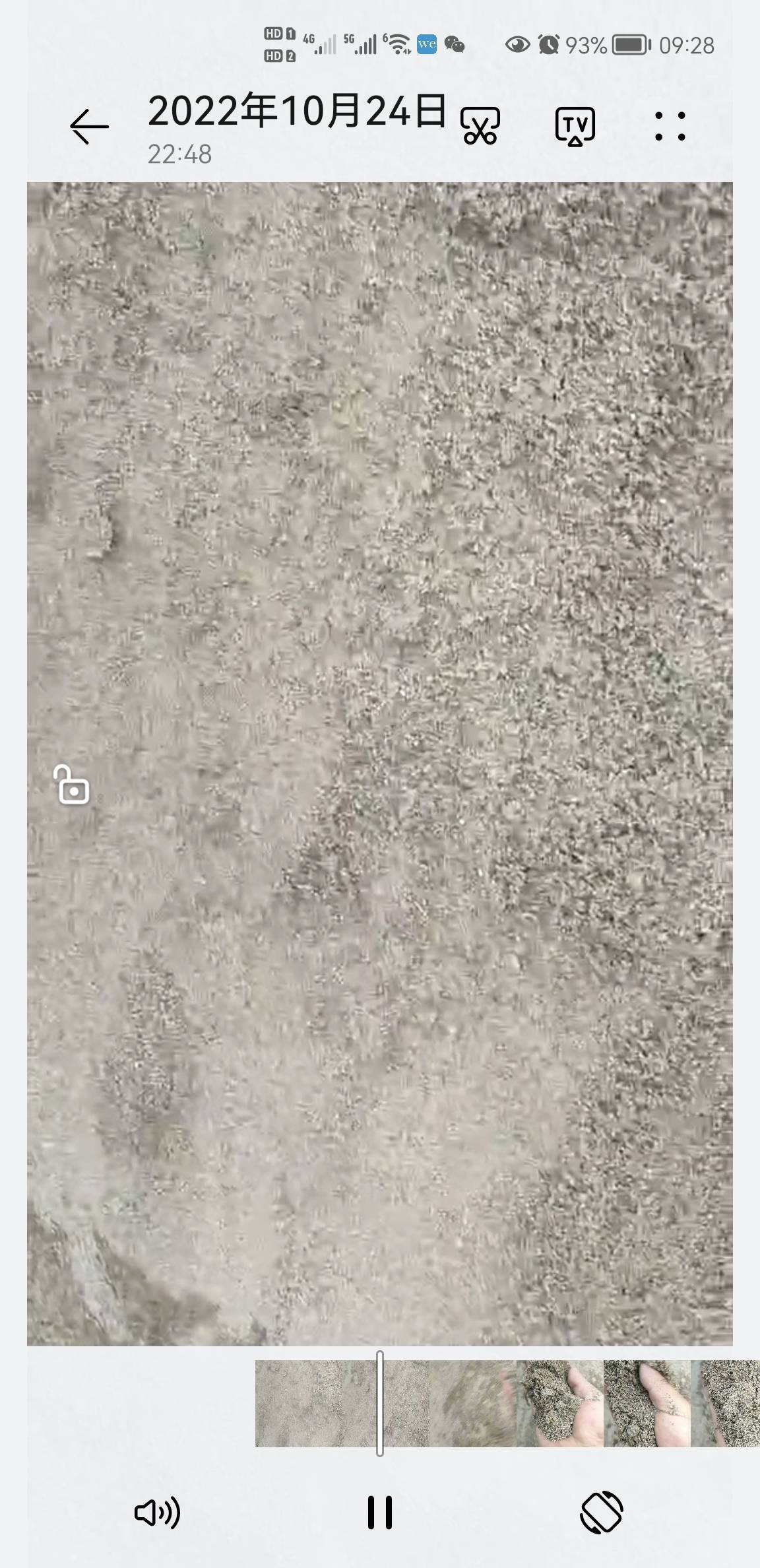The width and height of the screenshot is (760, 1568).
Task: Jump to the hand-holding-sand frame in the filmstrip
Action: [559, 1403]
